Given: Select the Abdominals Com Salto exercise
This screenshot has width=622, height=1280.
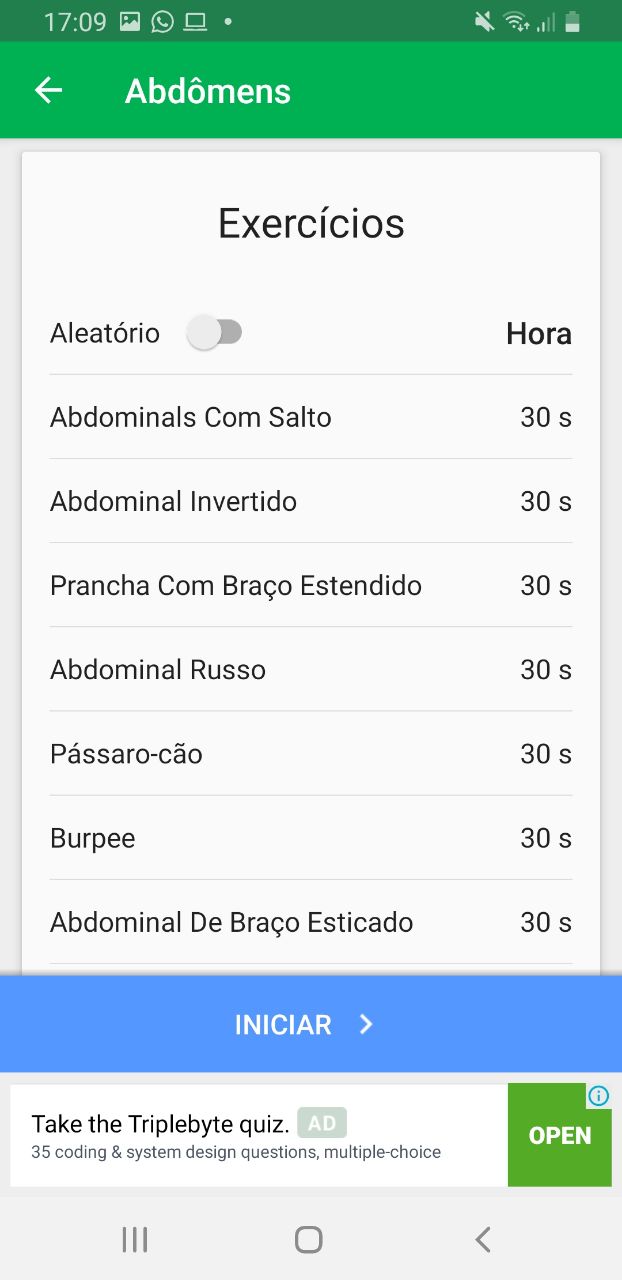Looking at the screenshot, I should pos(311,417).
